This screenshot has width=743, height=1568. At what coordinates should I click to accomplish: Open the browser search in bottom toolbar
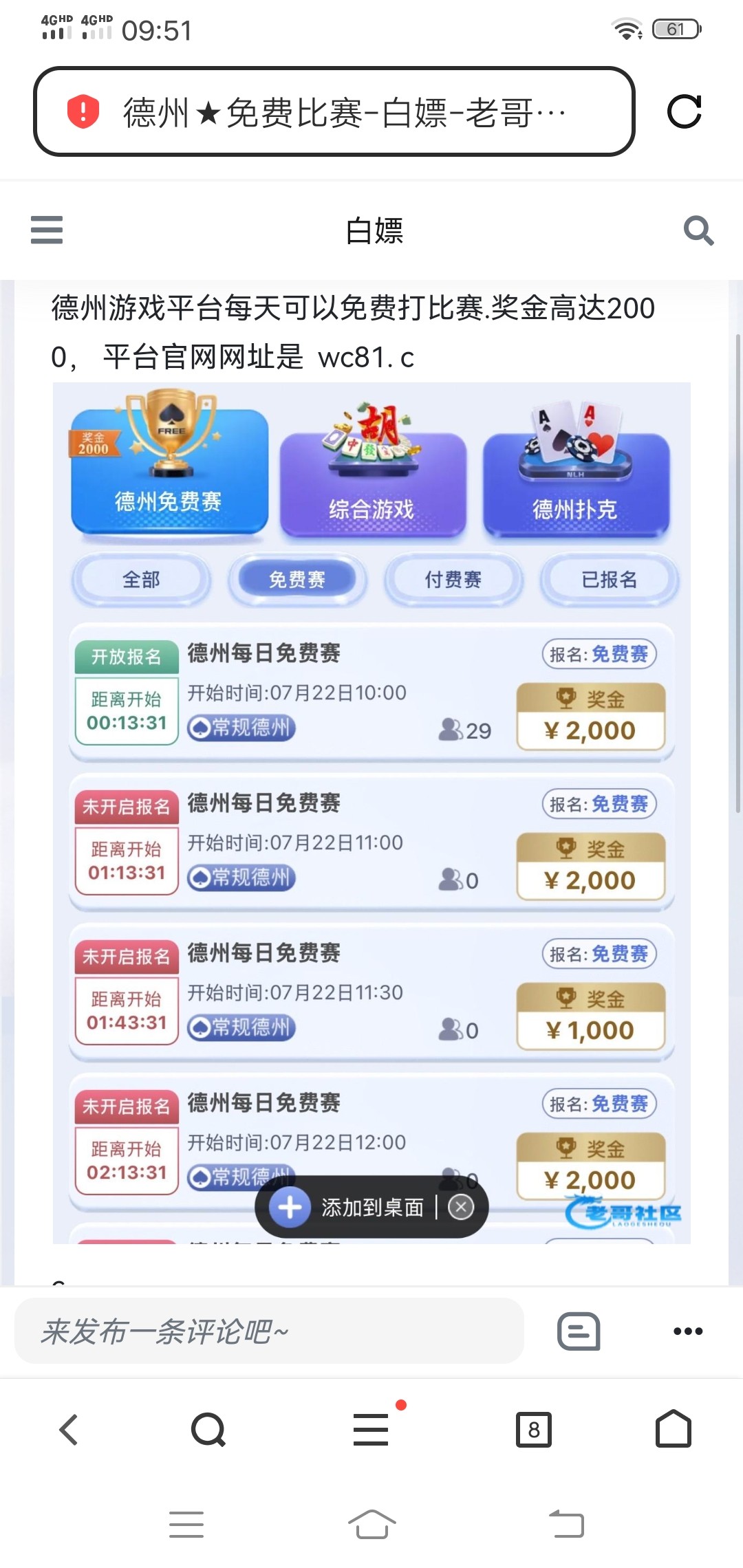tap(208, 1430)
